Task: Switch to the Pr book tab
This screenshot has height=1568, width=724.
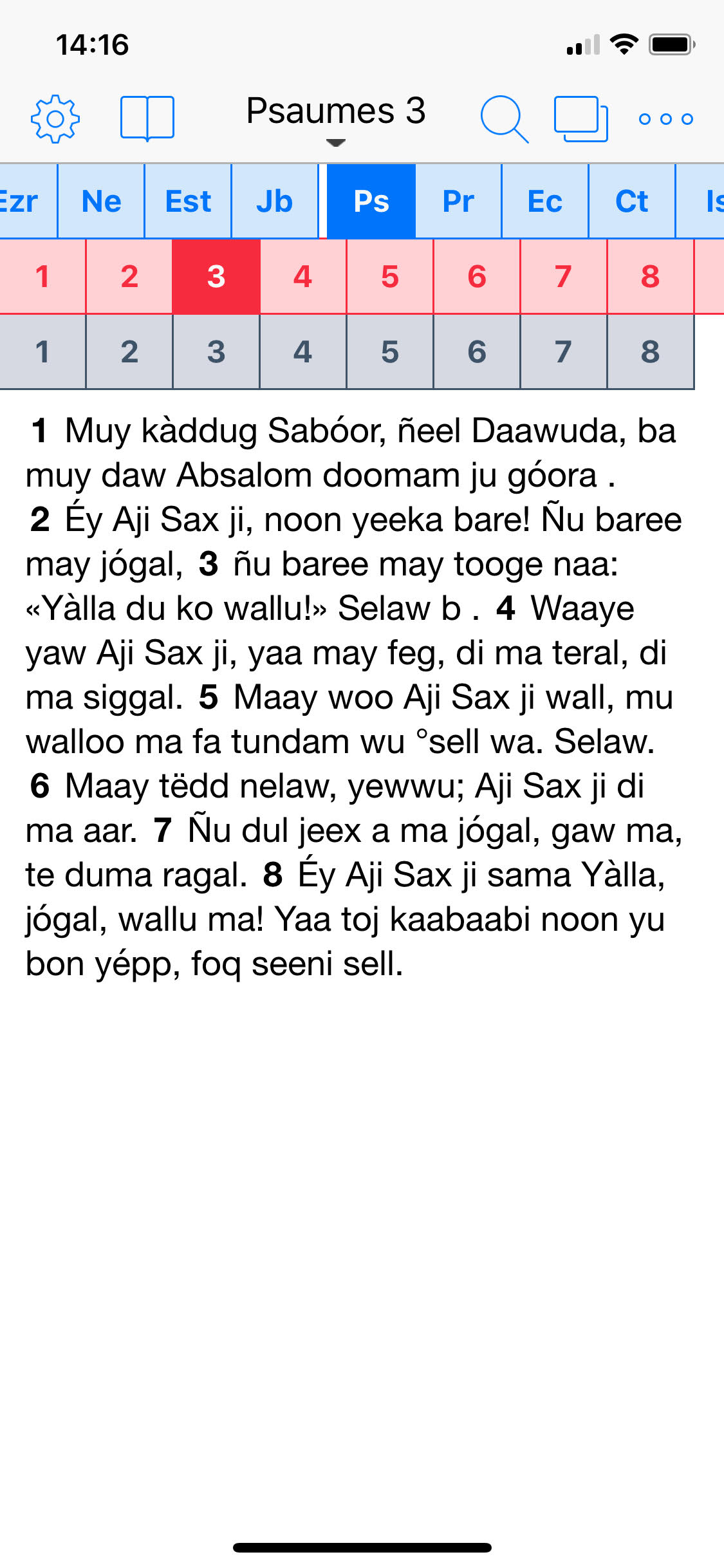Action: coord(458,201)
